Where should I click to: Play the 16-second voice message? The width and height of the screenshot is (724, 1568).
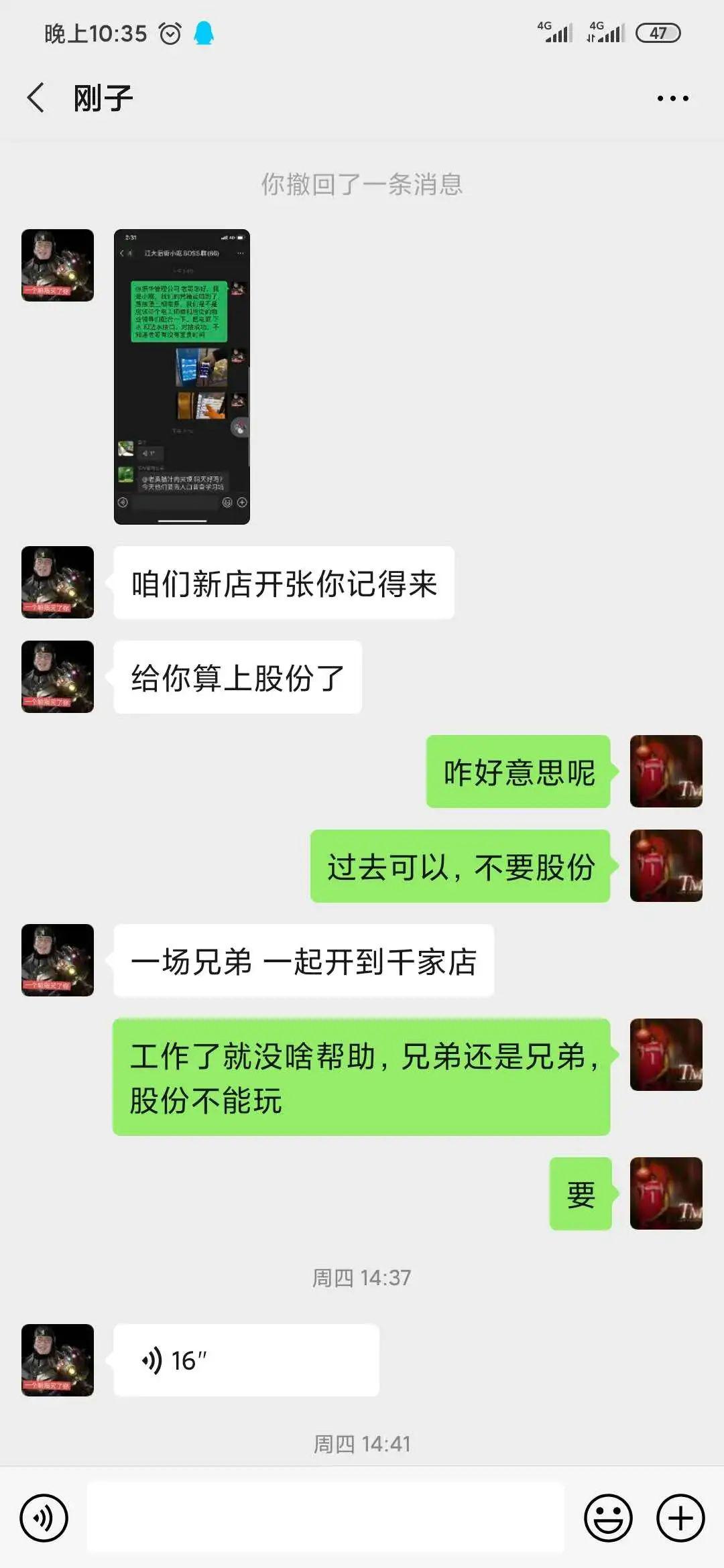tap(246, 1360)
